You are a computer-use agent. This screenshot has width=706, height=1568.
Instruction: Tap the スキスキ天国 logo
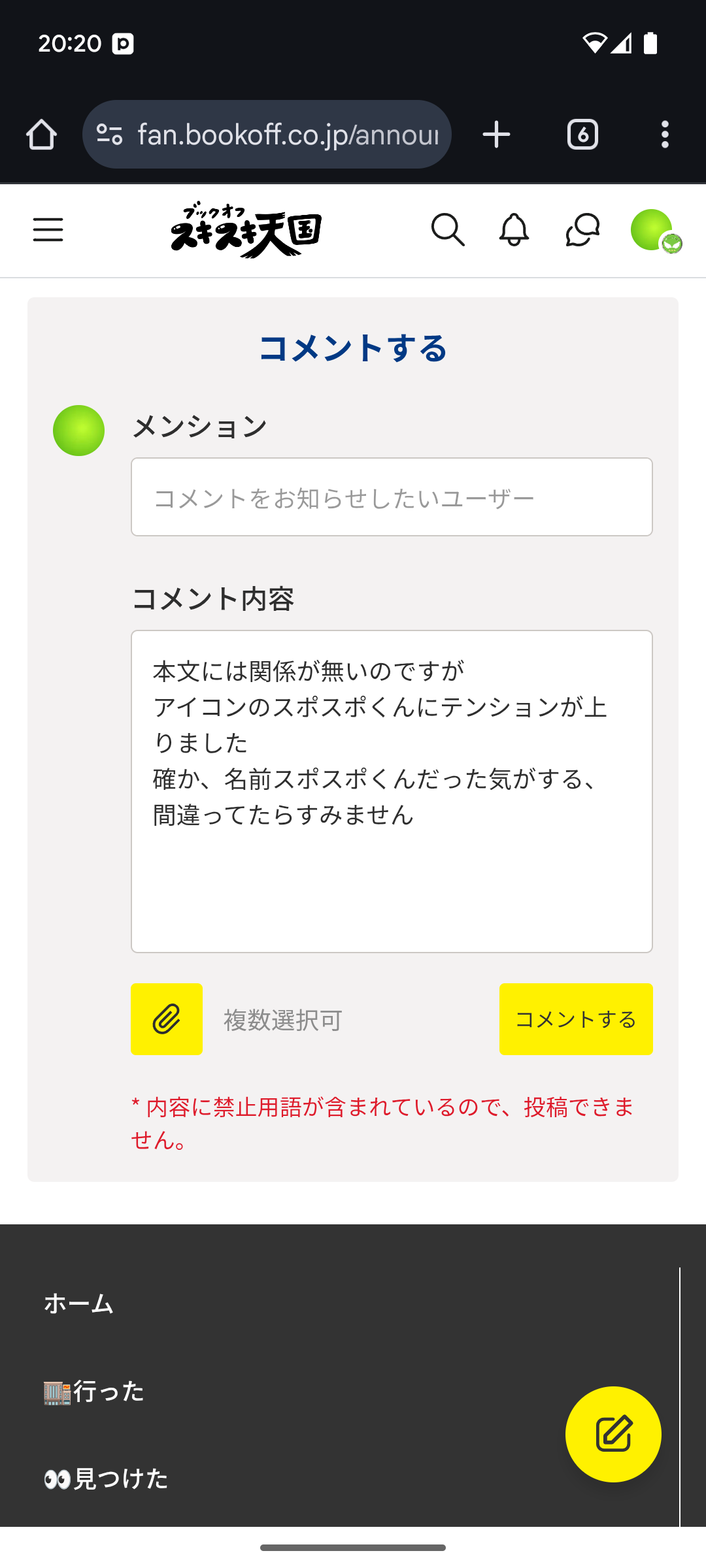246,230
